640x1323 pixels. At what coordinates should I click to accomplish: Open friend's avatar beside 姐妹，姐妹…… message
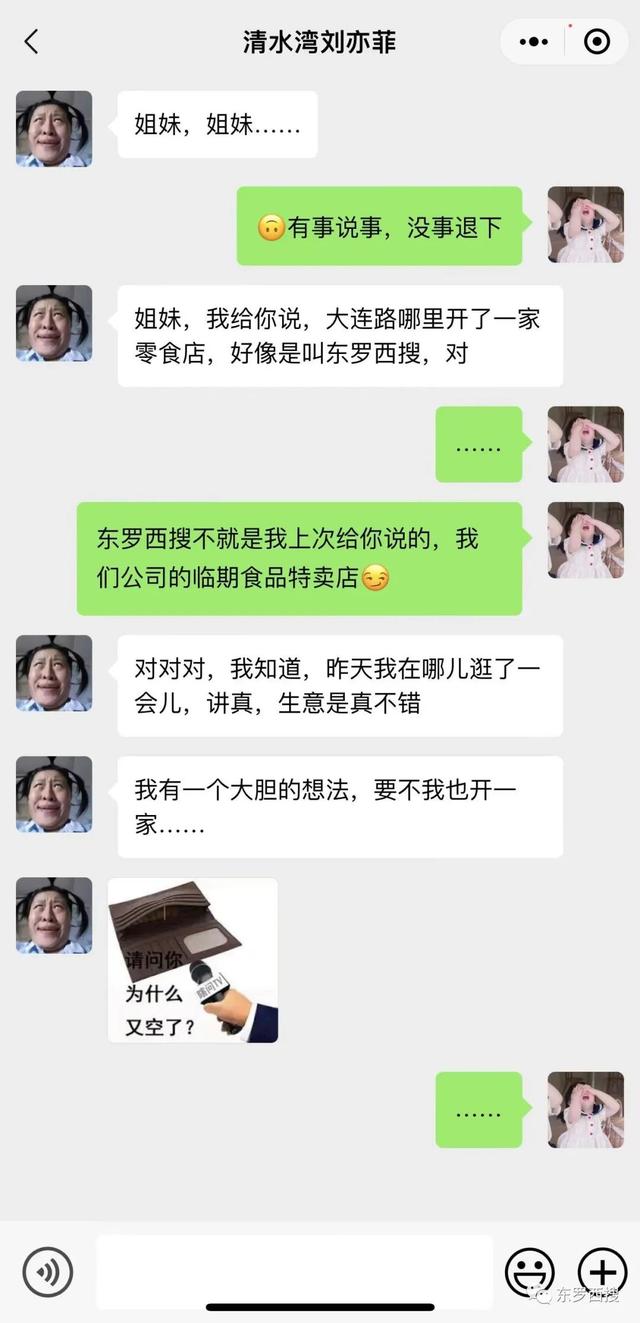click(54, 129)
